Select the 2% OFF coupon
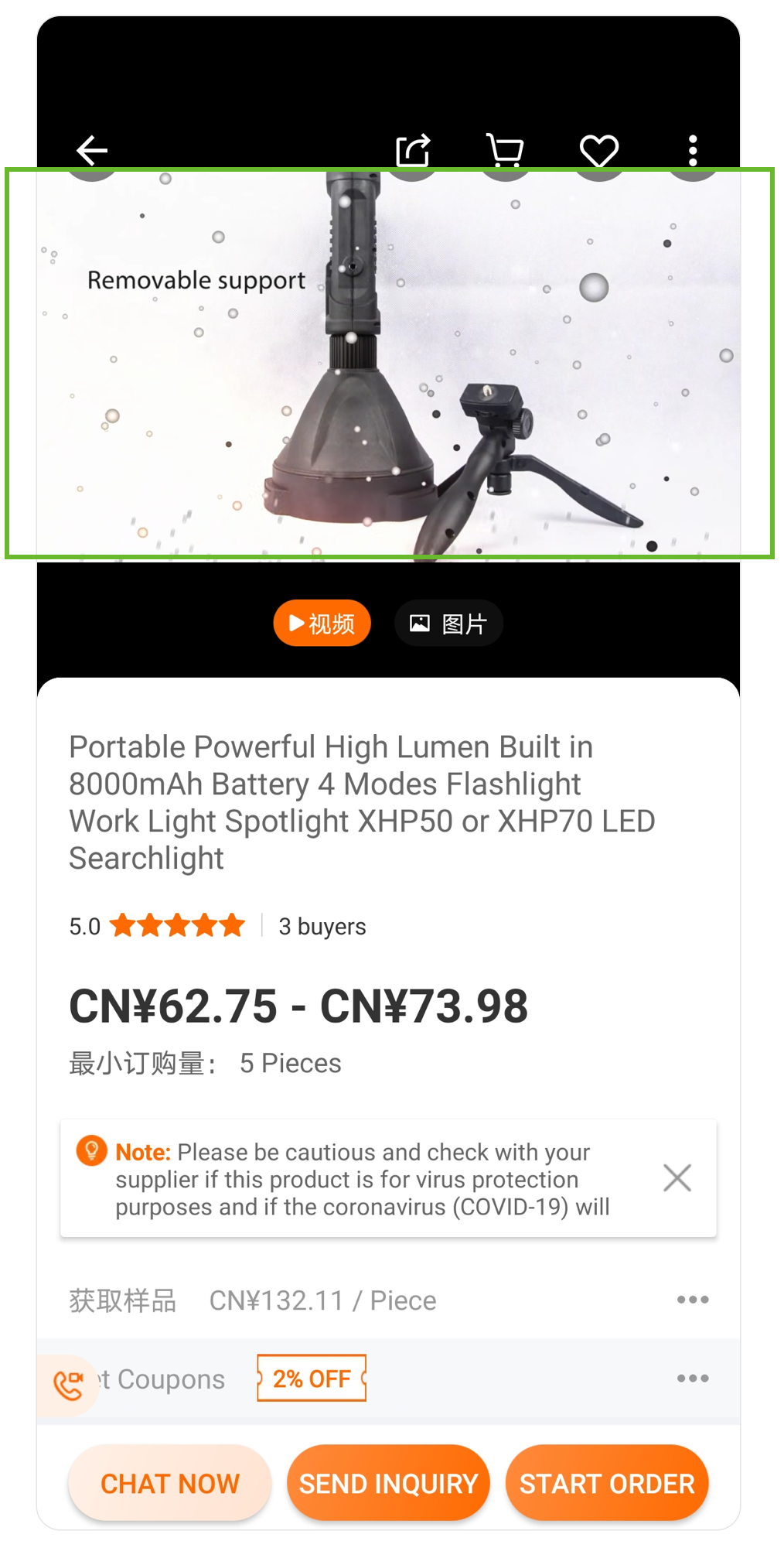The height and width of the screenshot is (1541, 784). 312,1379
